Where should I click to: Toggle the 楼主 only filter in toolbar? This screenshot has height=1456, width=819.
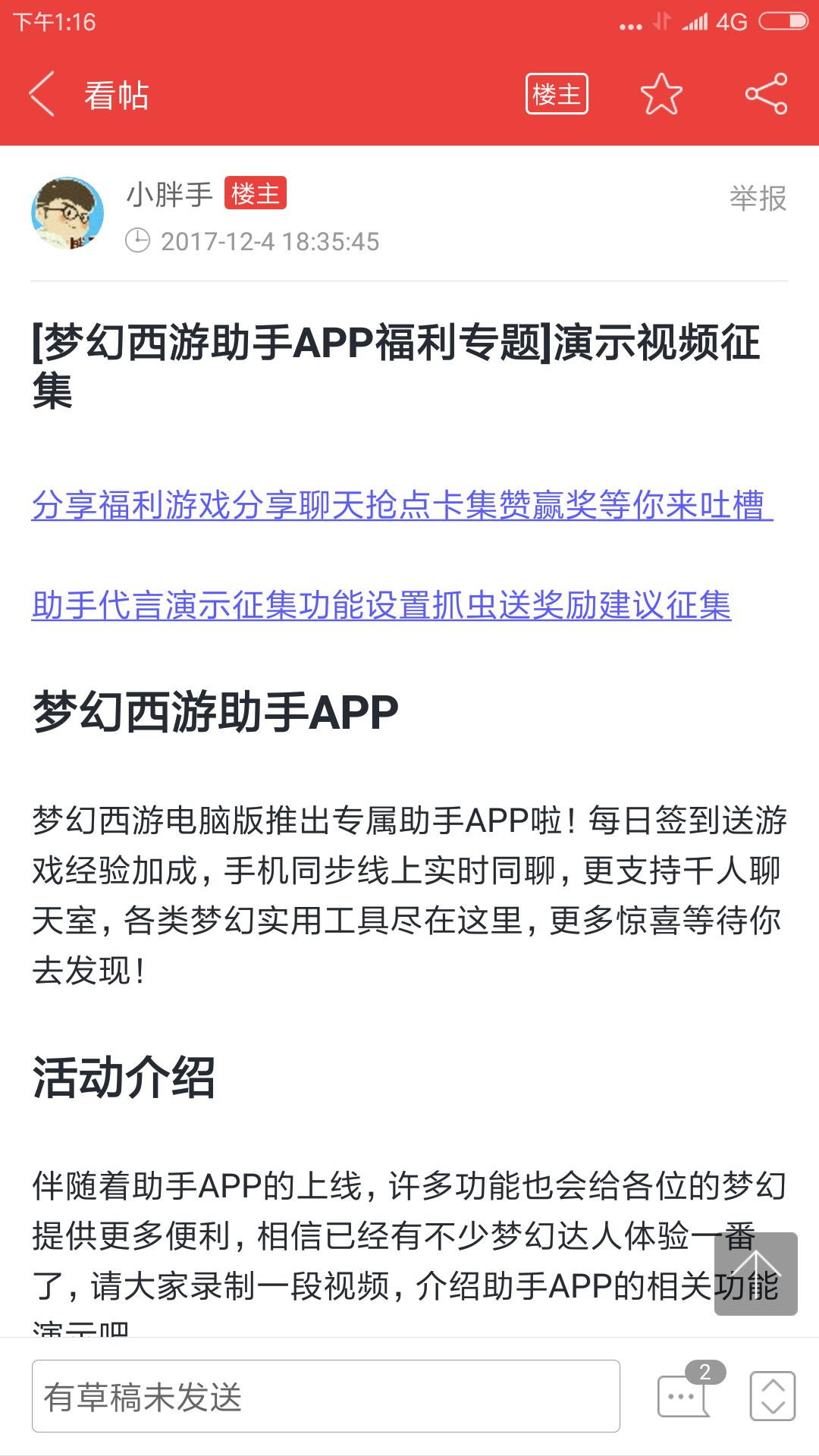(x=557, y=95)
